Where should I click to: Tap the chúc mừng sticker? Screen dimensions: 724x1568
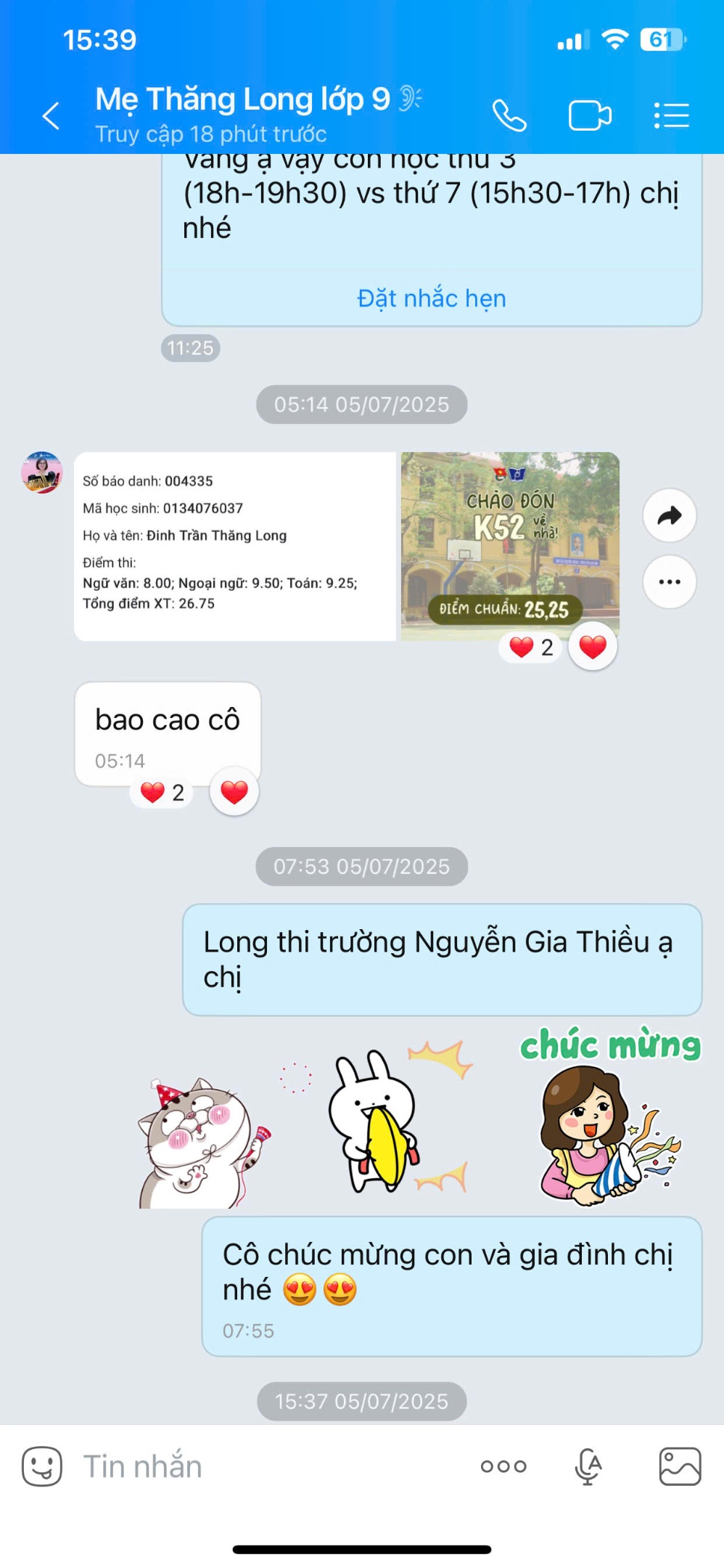611,1118
